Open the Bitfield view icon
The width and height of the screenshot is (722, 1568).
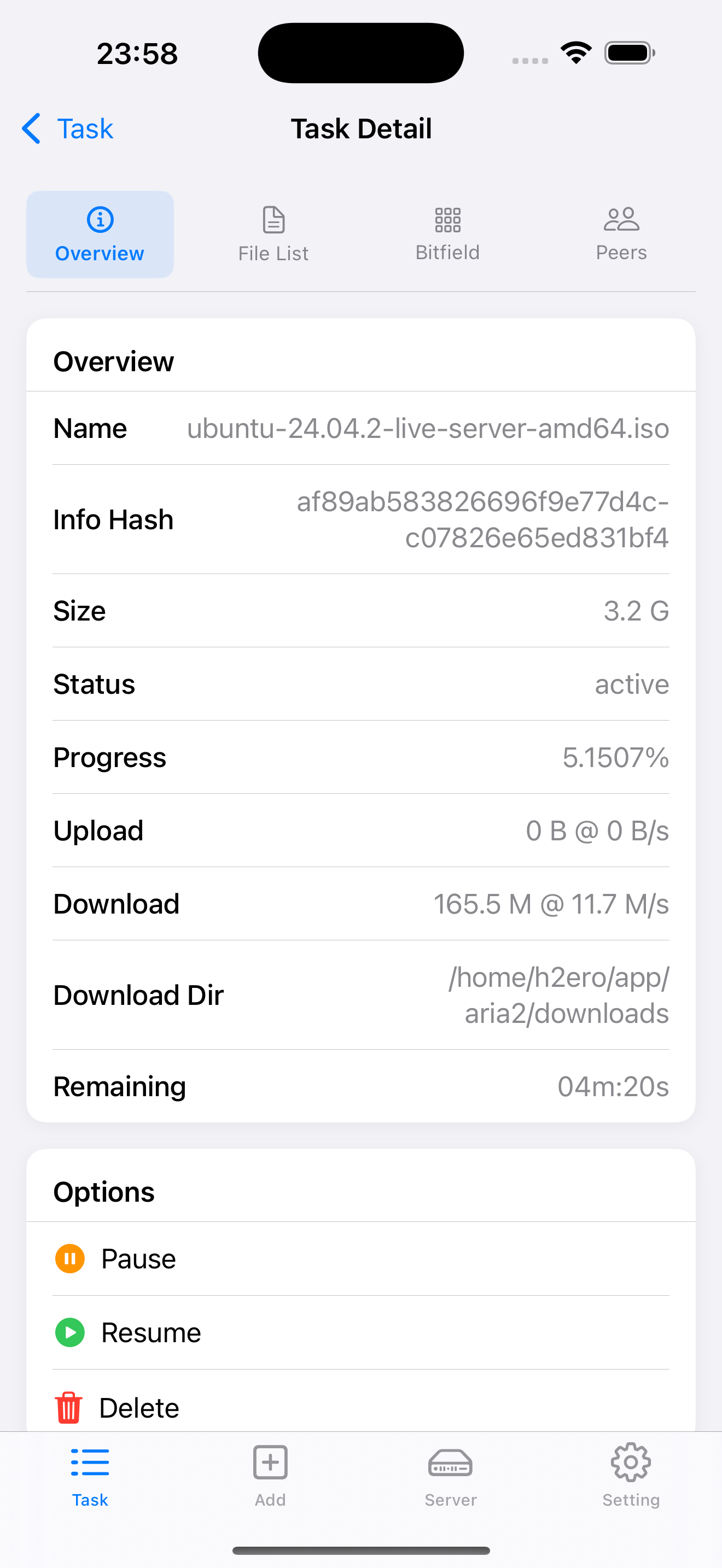(447, 220)
